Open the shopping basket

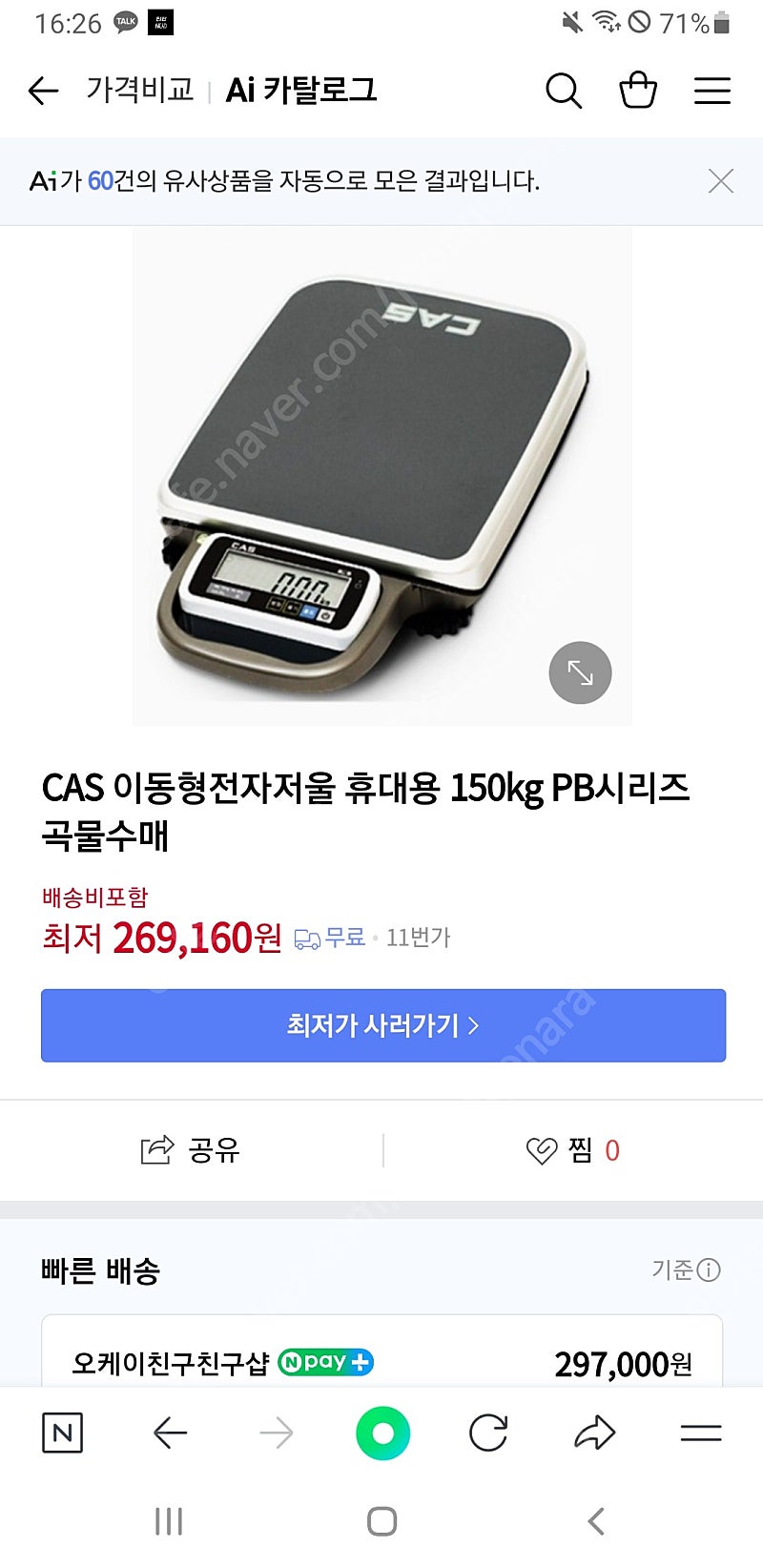click(x=638, y=91)
